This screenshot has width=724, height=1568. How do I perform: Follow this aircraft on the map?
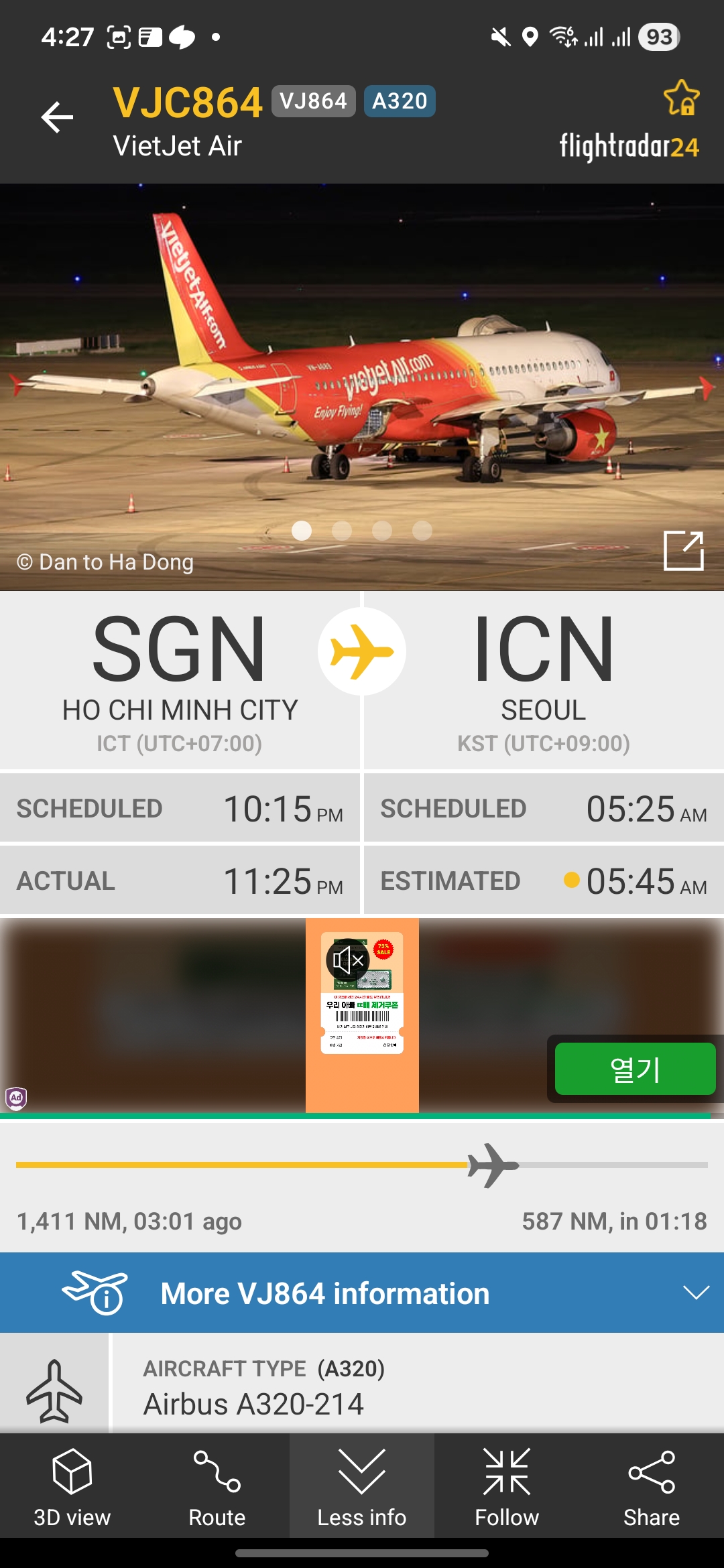(x=507, y=1486)
